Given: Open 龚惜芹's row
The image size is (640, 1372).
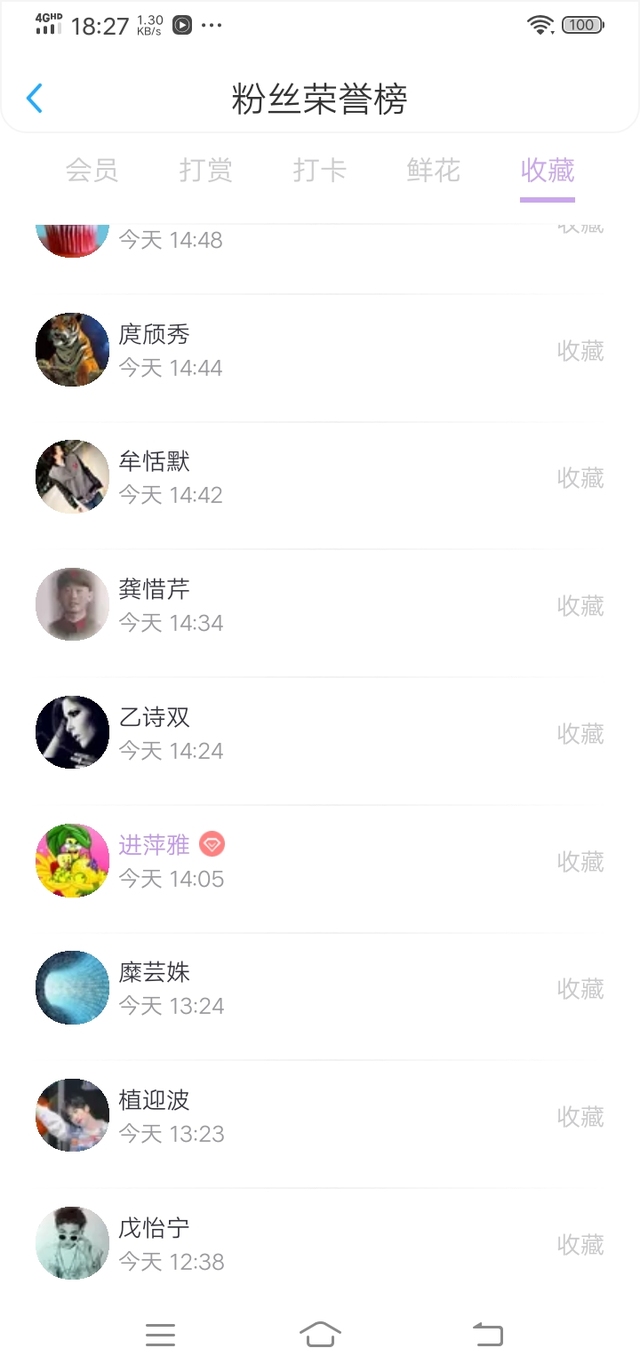Looking at the screenshot, I should (320, 605).
